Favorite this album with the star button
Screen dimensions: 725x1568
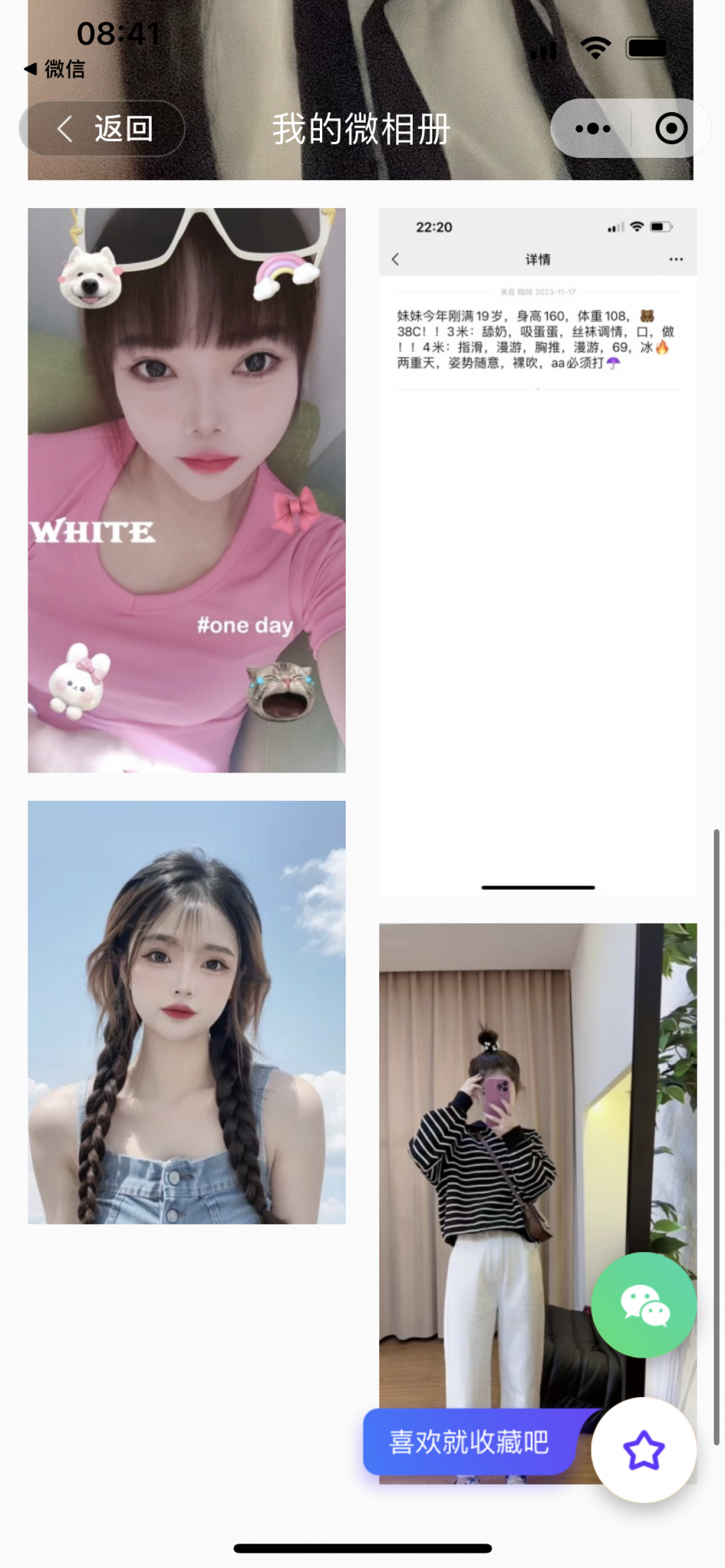(x=643, y=1450)
